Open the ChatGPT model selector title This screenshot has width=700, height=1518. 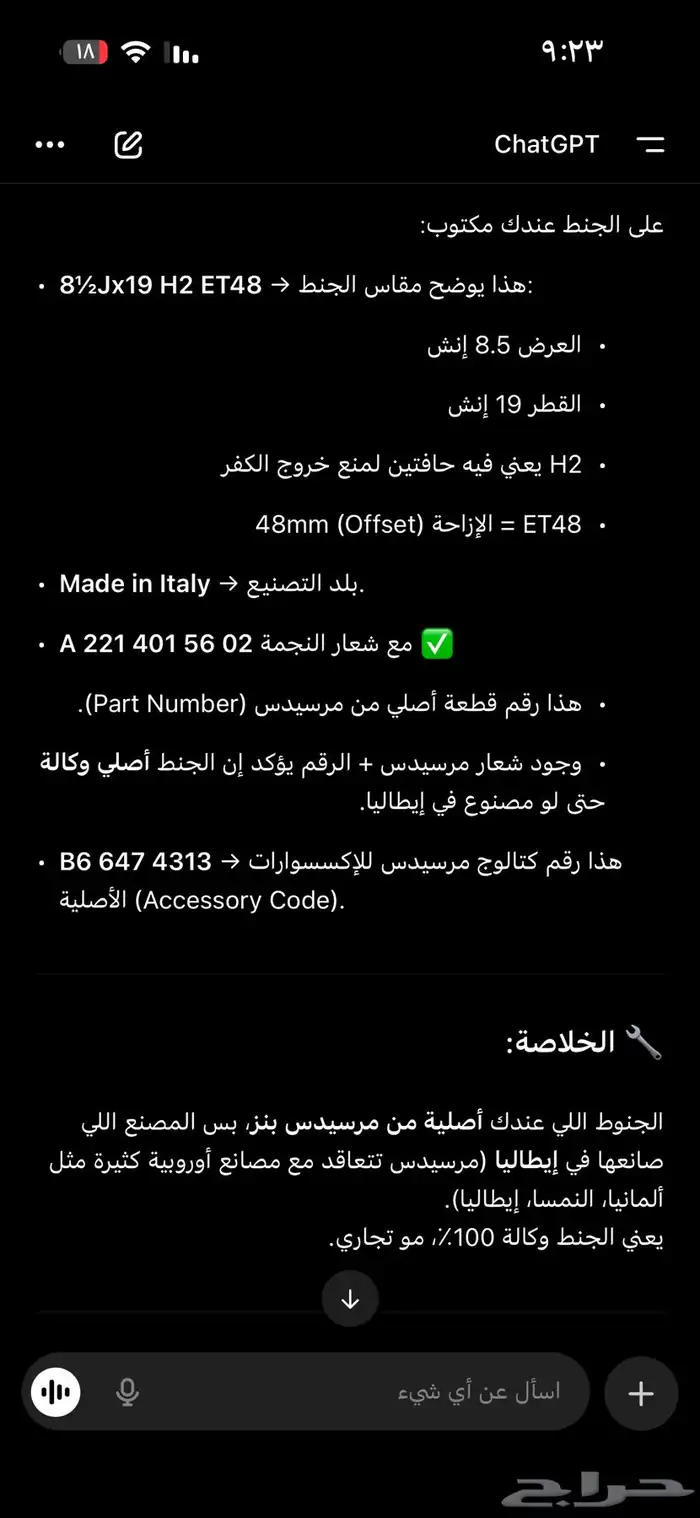point(546,145)
